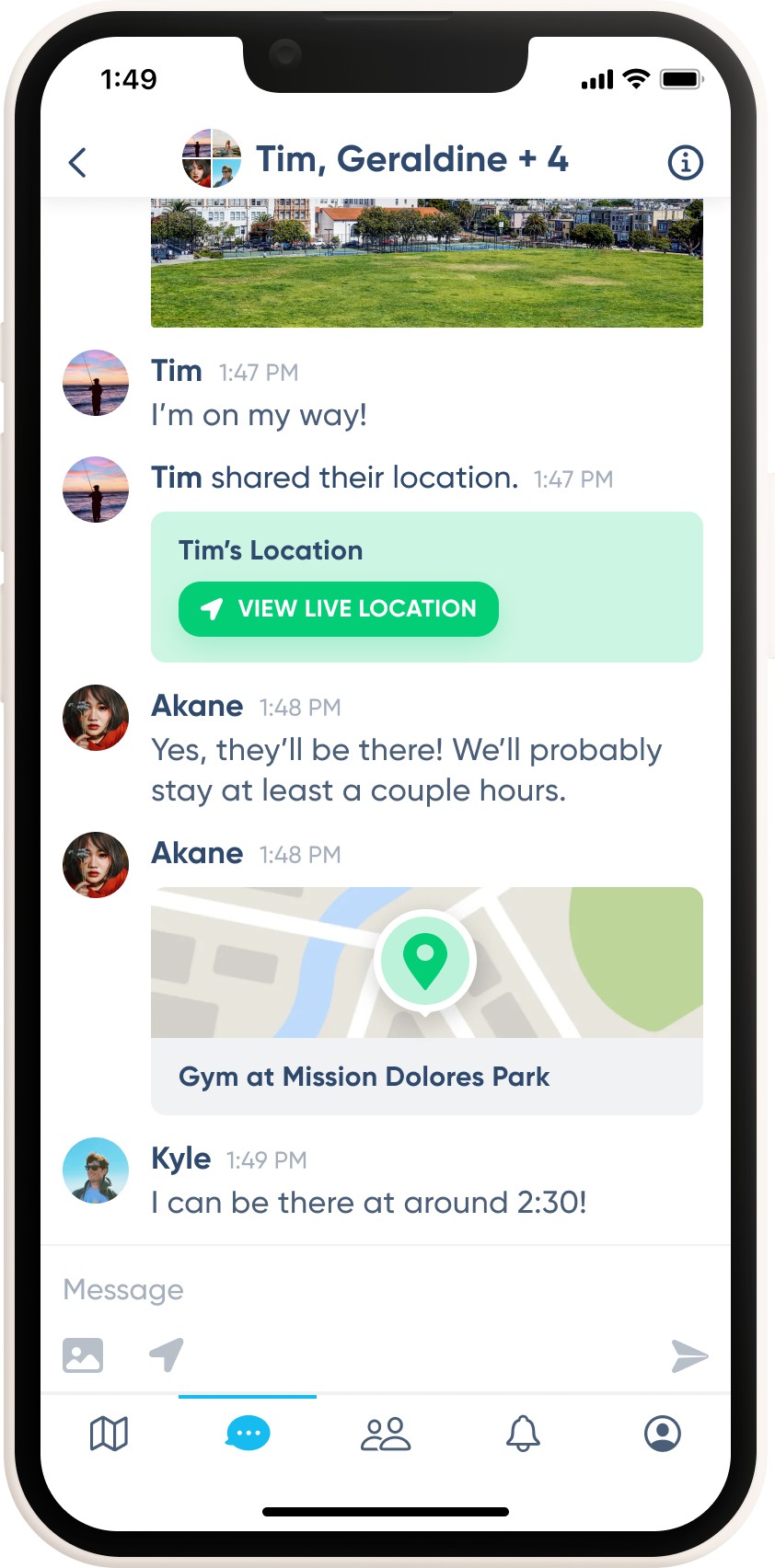Switch to the People tab
775x1568 pixels.
tap(386, 1434)
